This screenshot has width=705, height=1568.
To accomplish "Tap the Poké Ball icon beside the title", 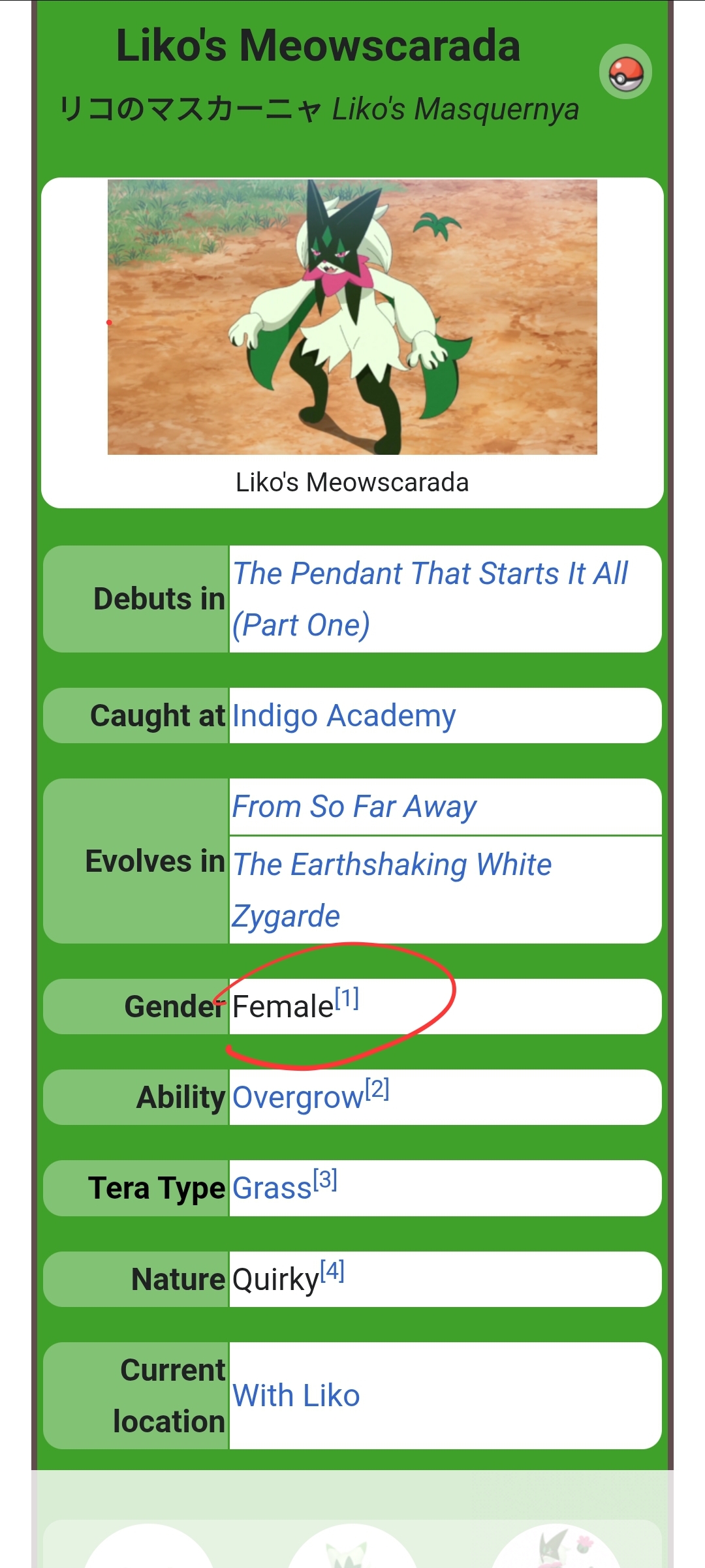I will point(625,72).
